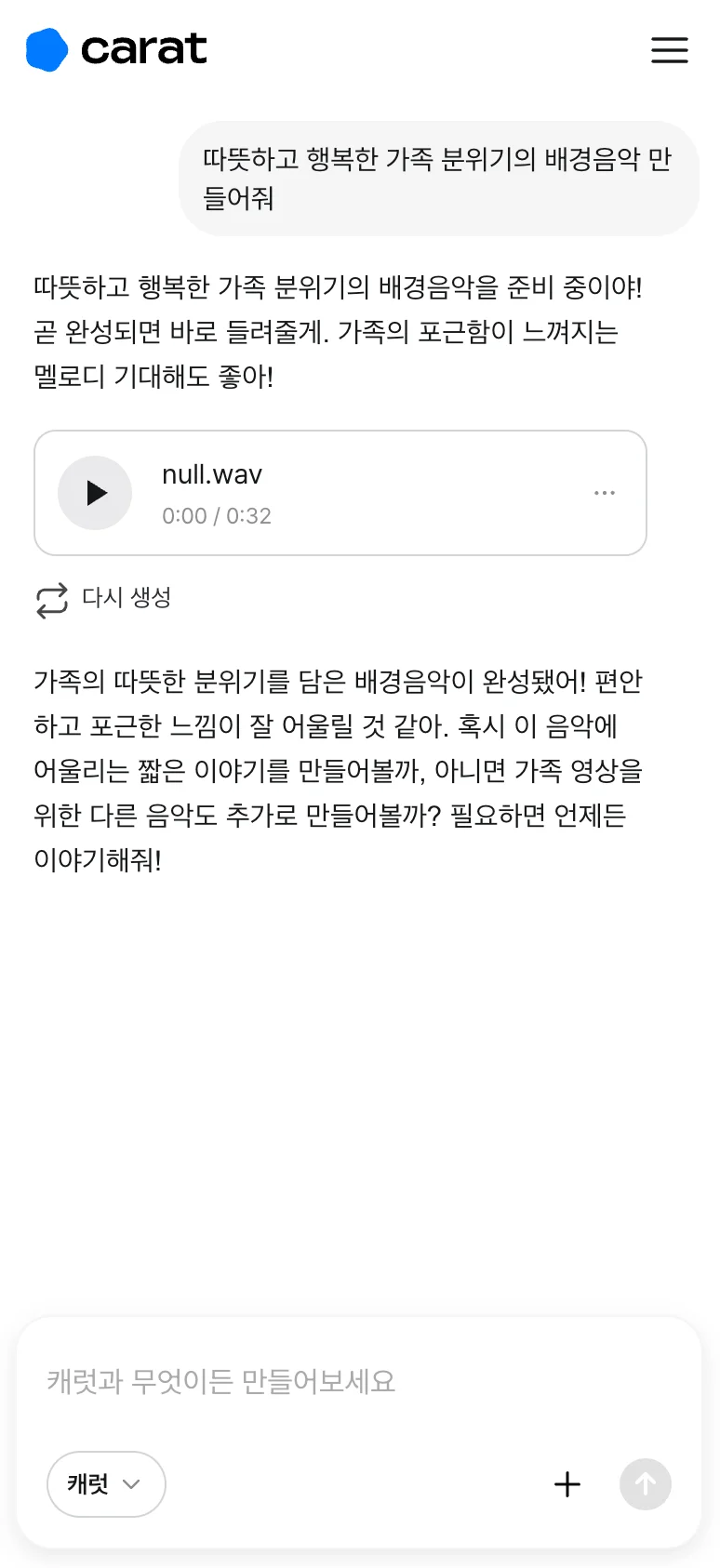This screenshot has height=1568, width=720.
Task: Select 다시 생성 to regenerate the music
Action: (126, 598)
